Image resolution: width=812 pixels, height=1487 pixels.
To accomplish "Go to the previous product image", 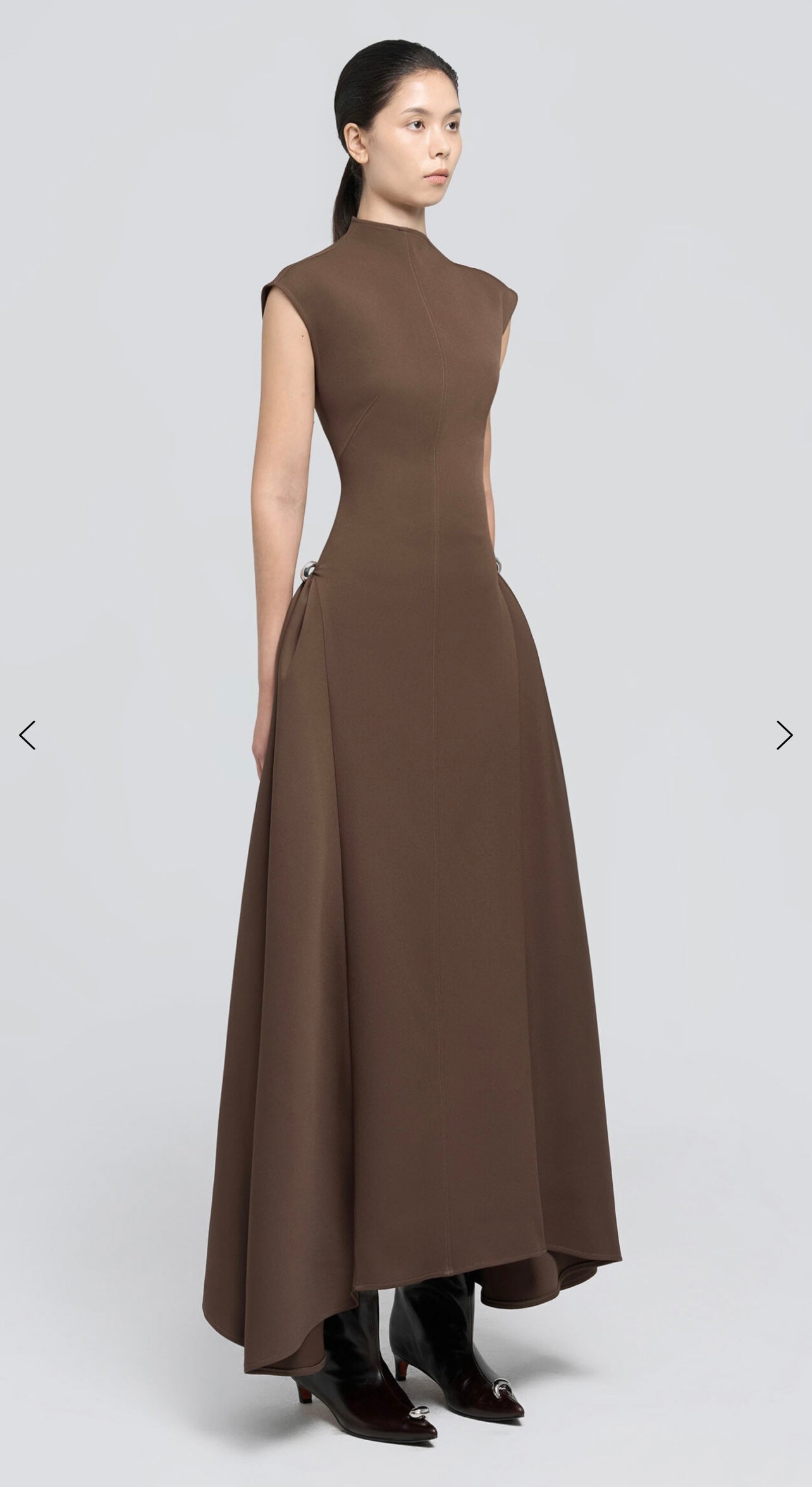I will [x=27, y=735].
